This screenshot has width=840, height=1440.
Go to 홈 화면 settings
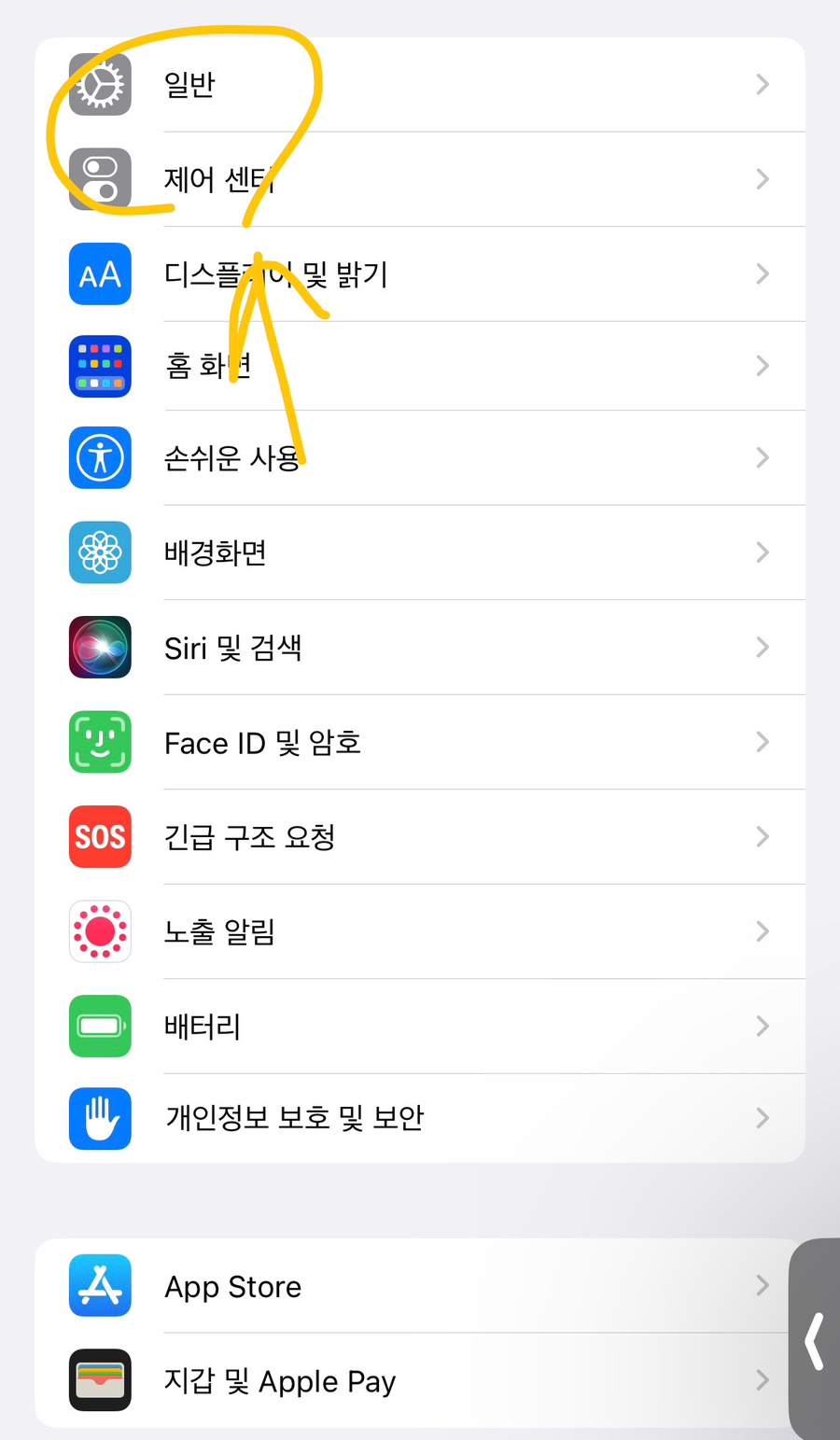pos(420,366)
